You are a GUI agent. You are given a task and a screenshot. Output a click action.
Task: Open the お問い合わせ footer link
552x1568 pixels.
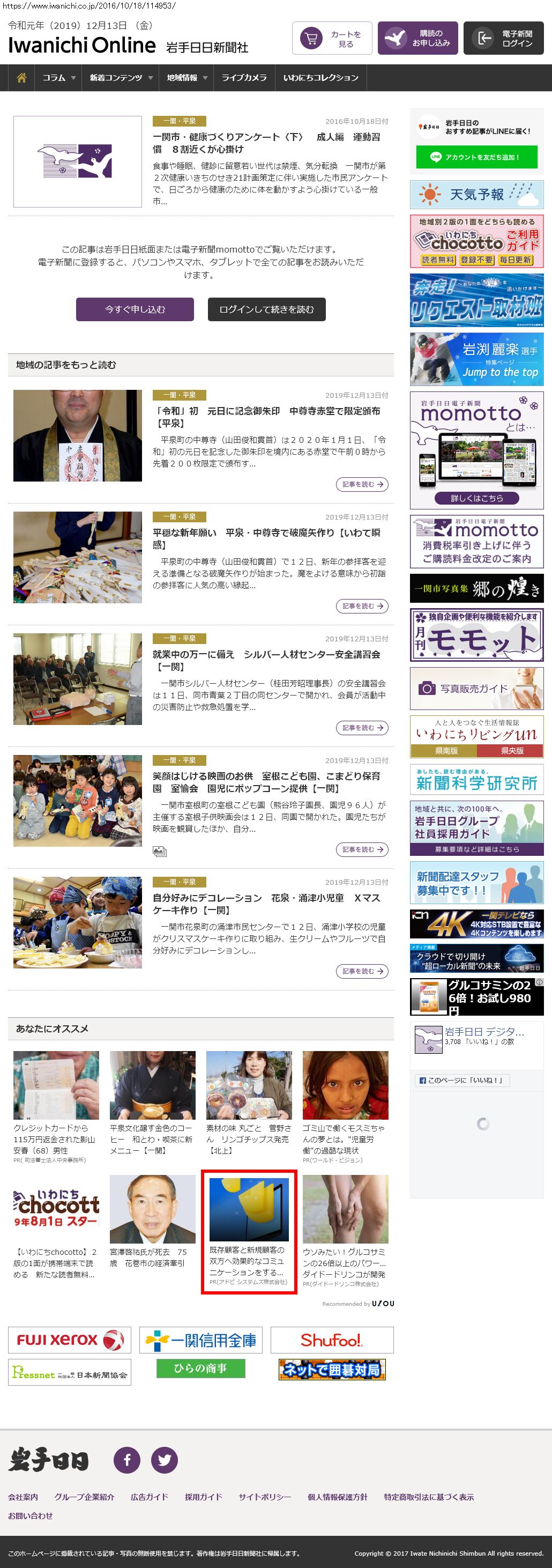(x=31, y=1515)
